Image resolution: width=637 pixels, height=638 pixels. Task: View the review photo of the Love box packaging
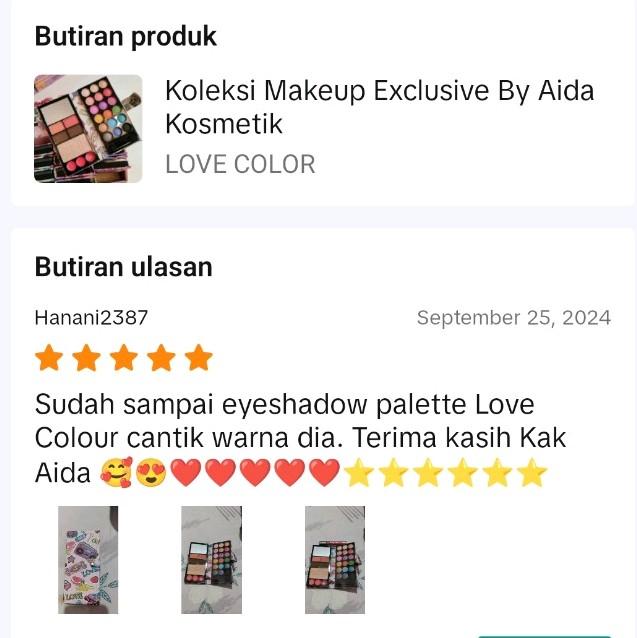pos(88,560)
